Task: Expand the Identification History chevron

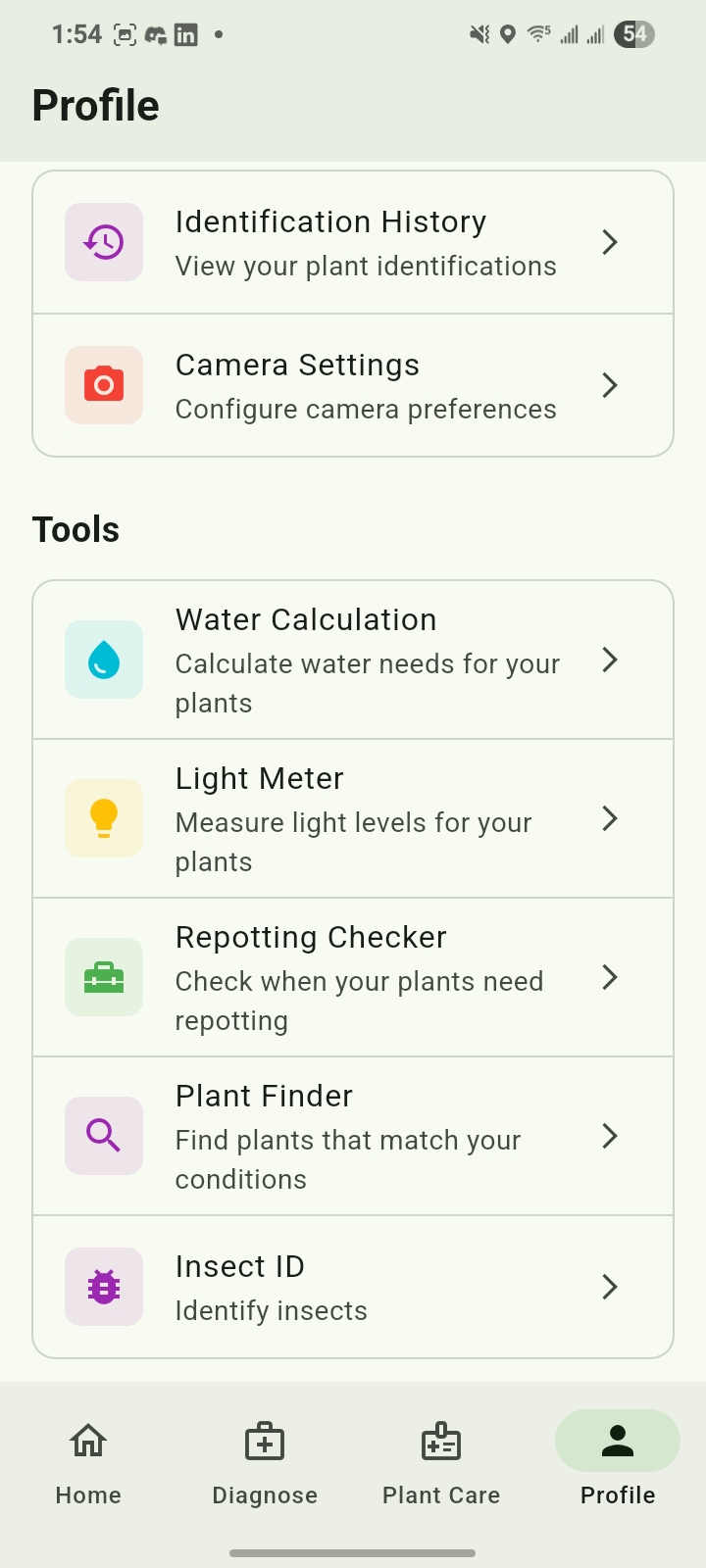Action: click(x=609, y=241)
